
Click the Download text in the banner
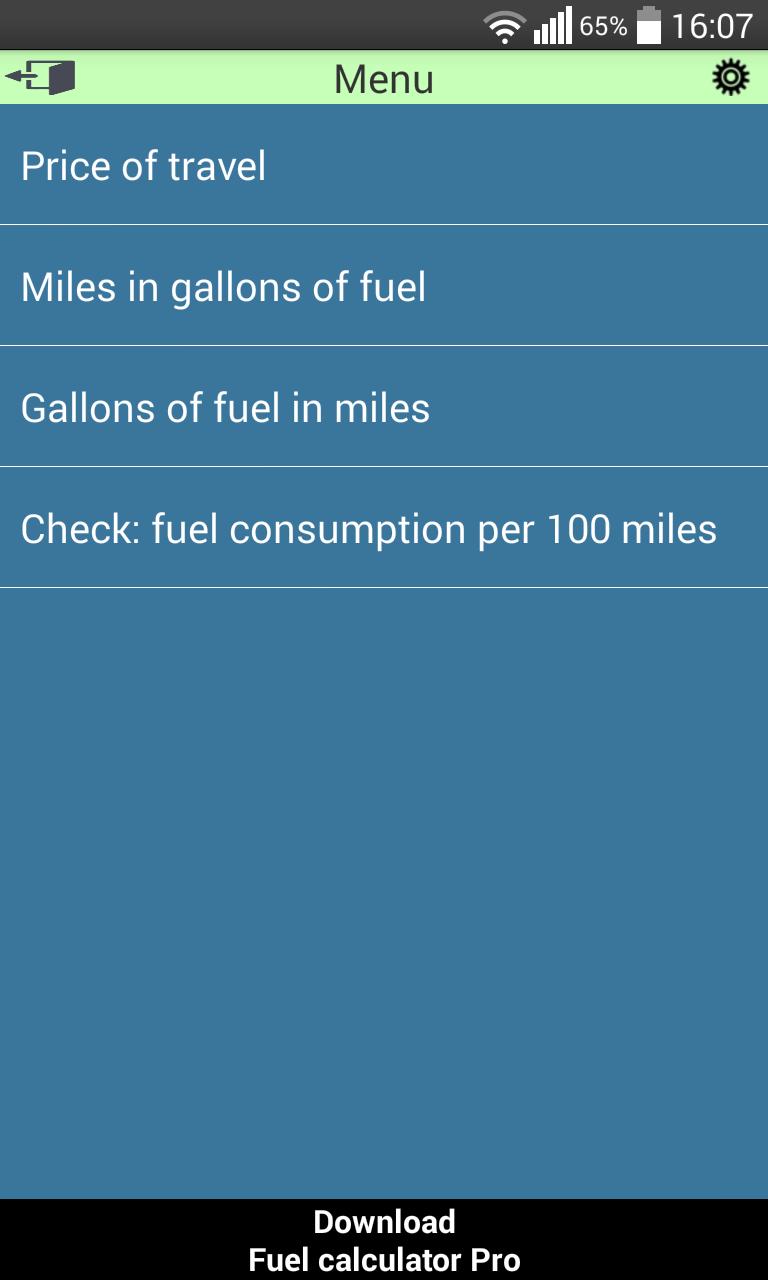[x=384, y=1221]
